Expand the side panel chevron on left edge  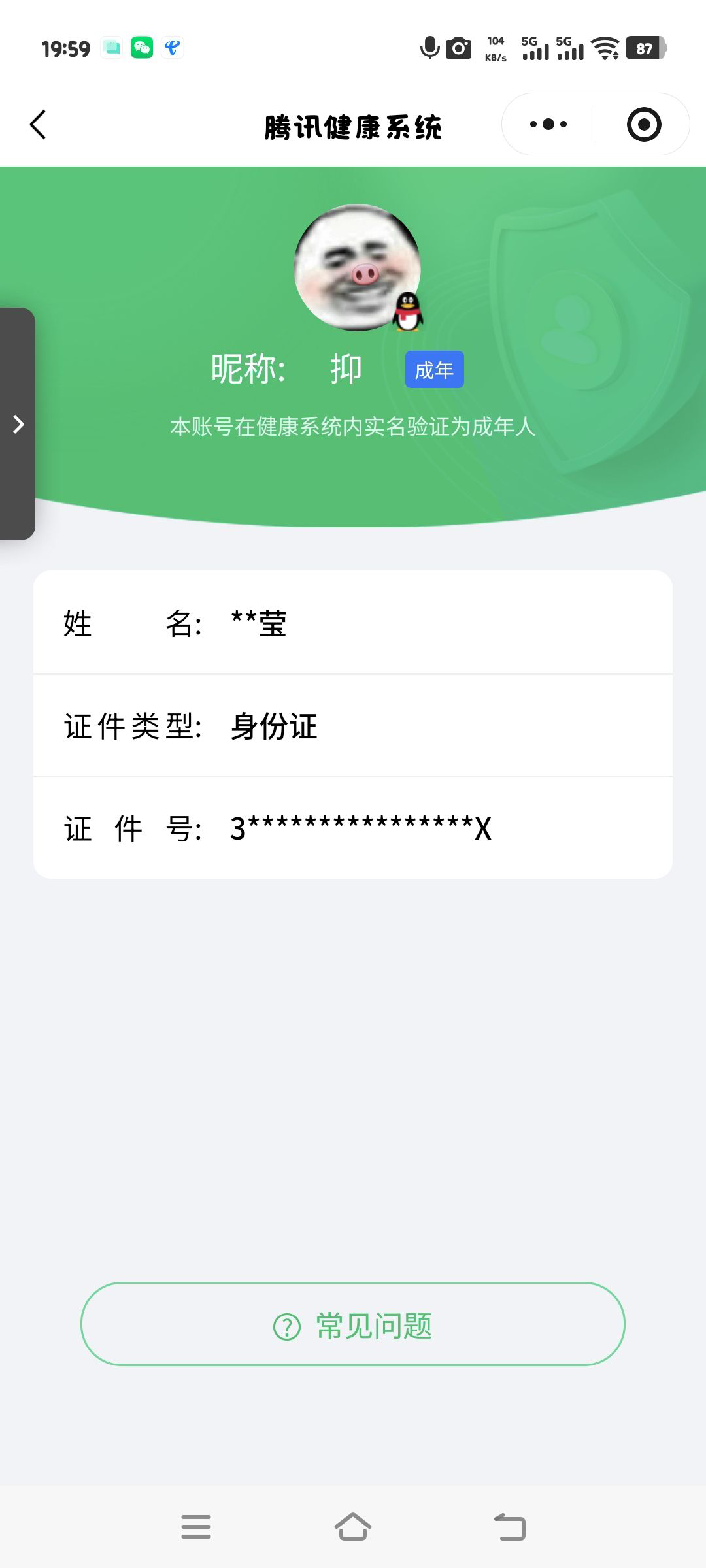point(18,425)
